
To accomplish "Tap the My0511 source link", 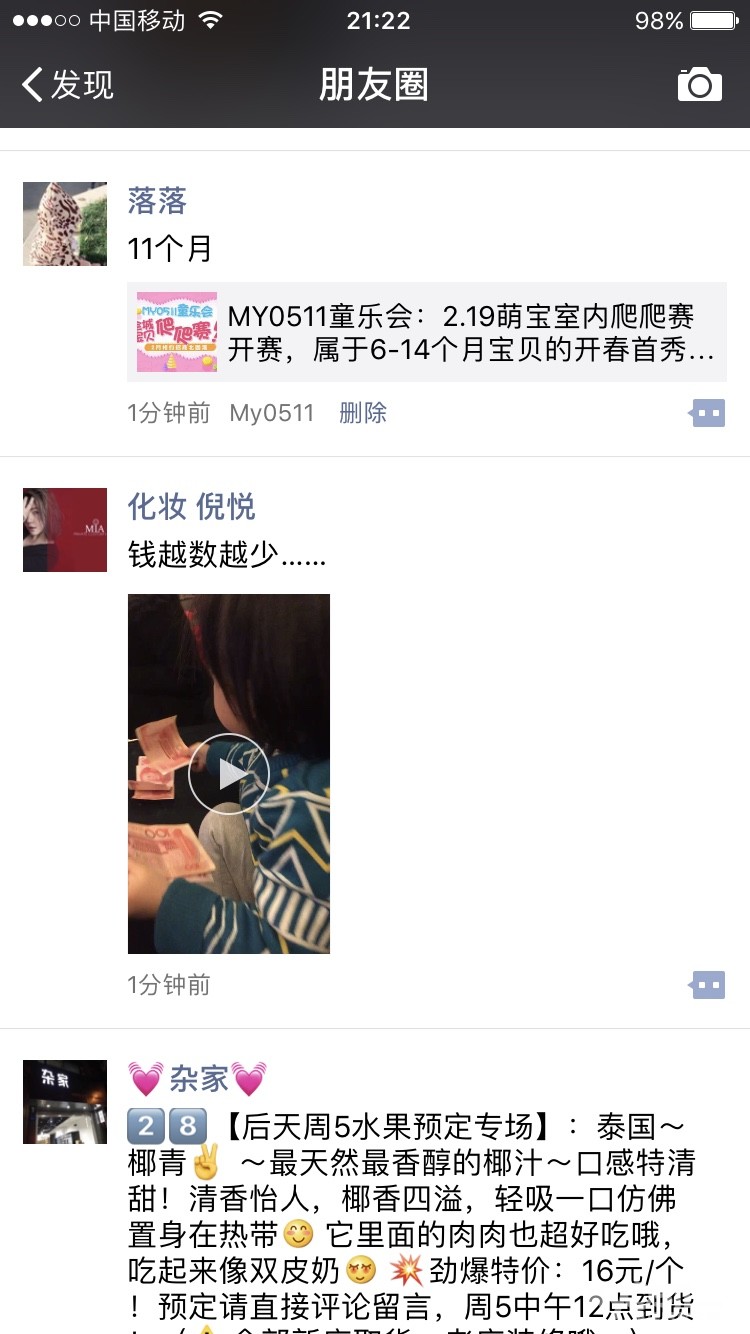I will pos(272,413).
